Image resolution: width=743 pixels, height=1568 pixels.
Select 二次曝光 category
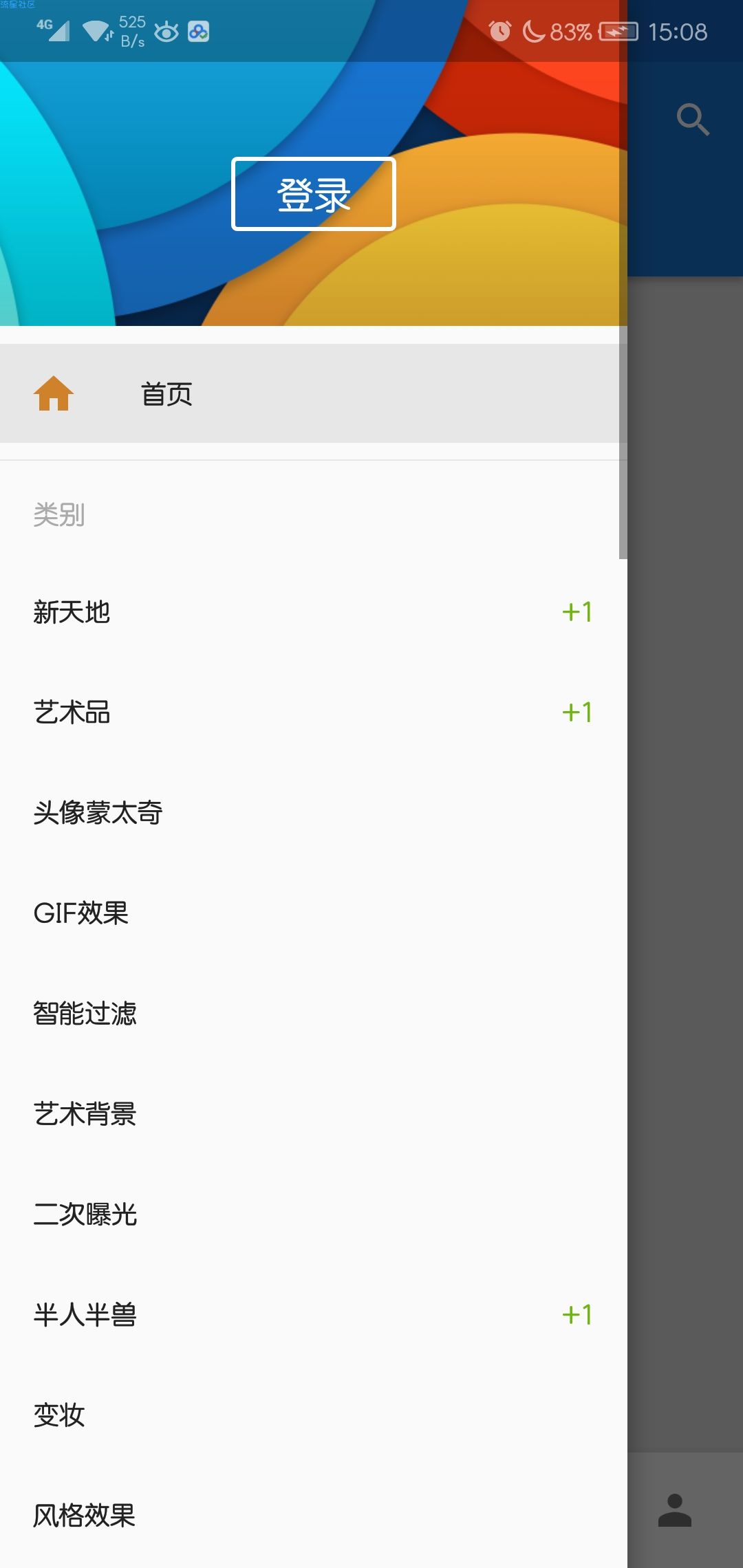coord(85,1215)
